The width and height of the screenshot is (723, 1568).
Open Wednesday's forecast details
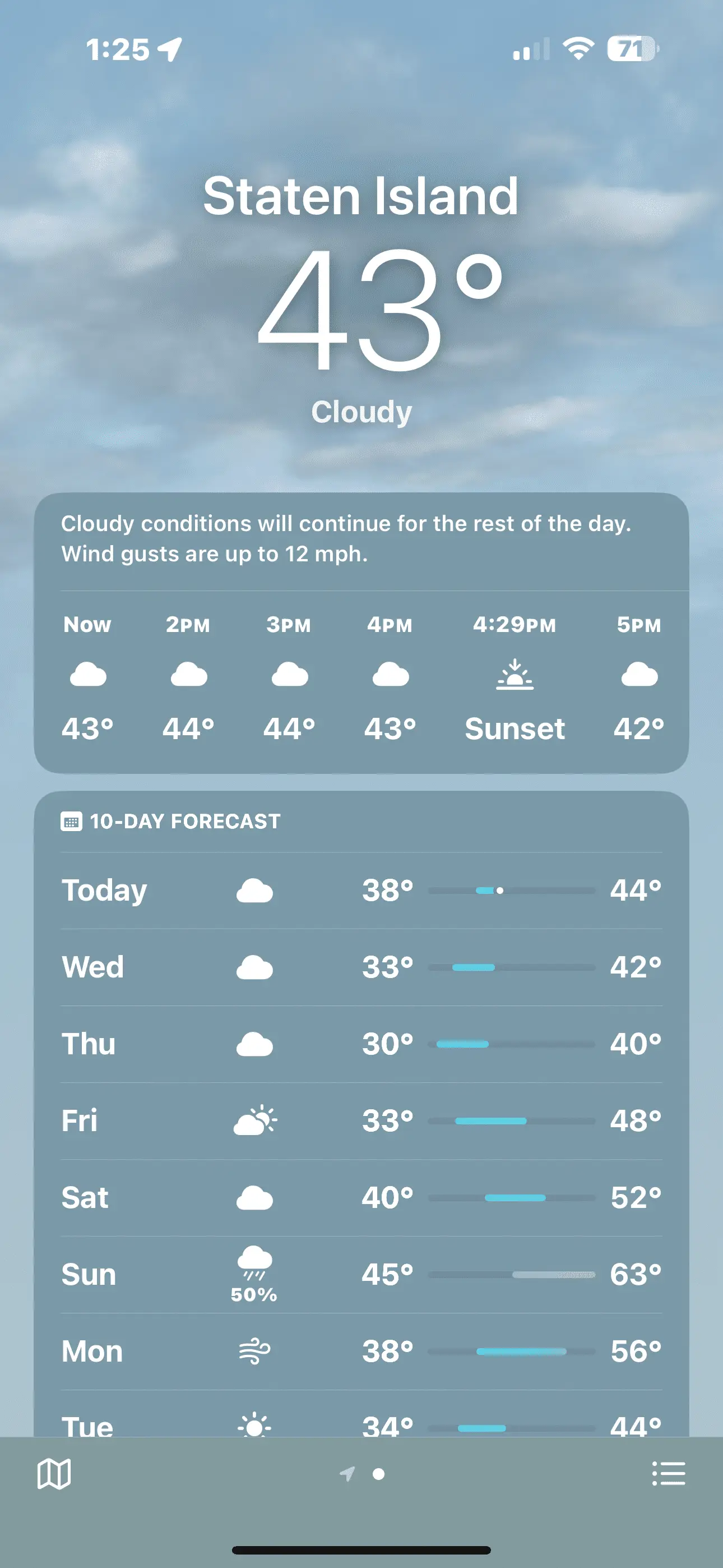(361, 967)
